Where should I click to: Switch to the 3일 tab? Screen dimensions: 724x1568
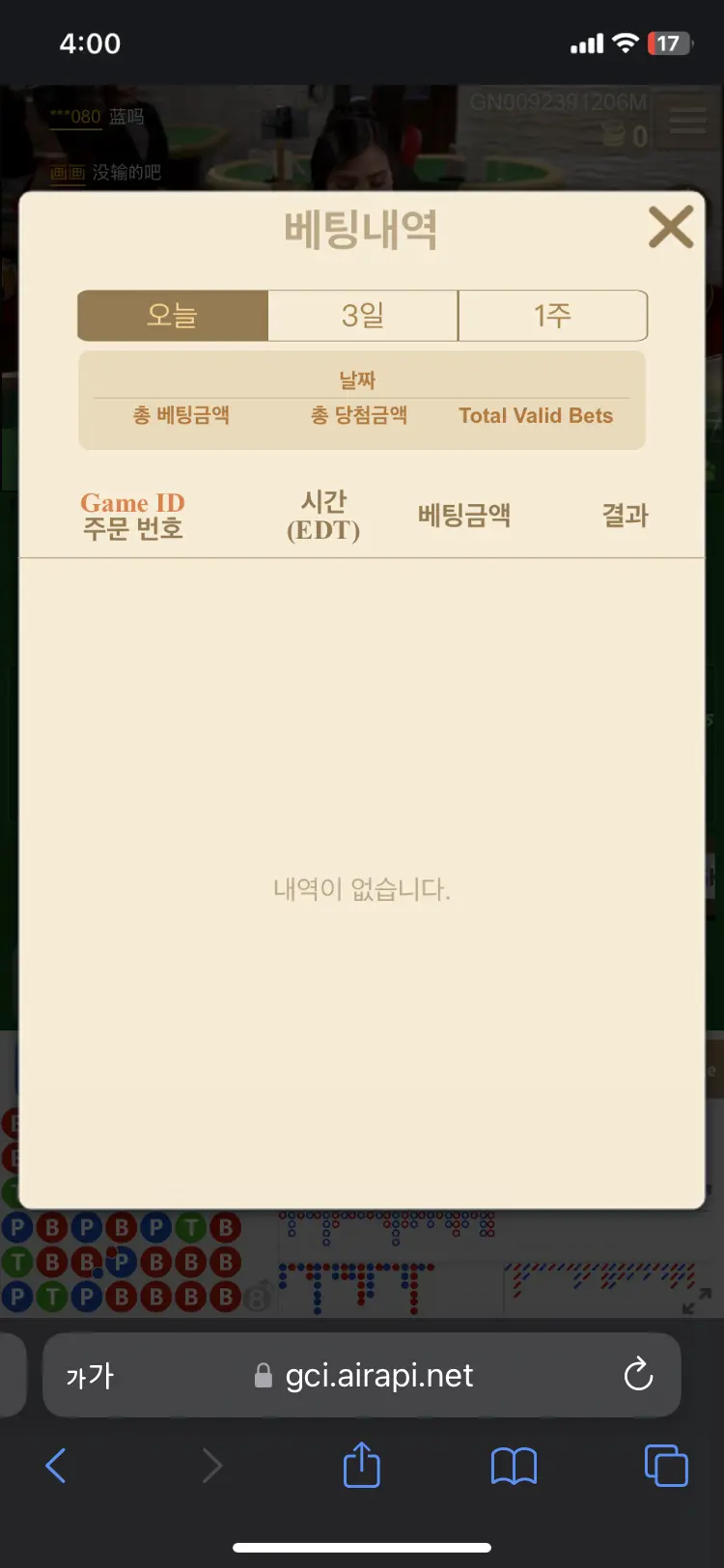click(x=363, y=316)
